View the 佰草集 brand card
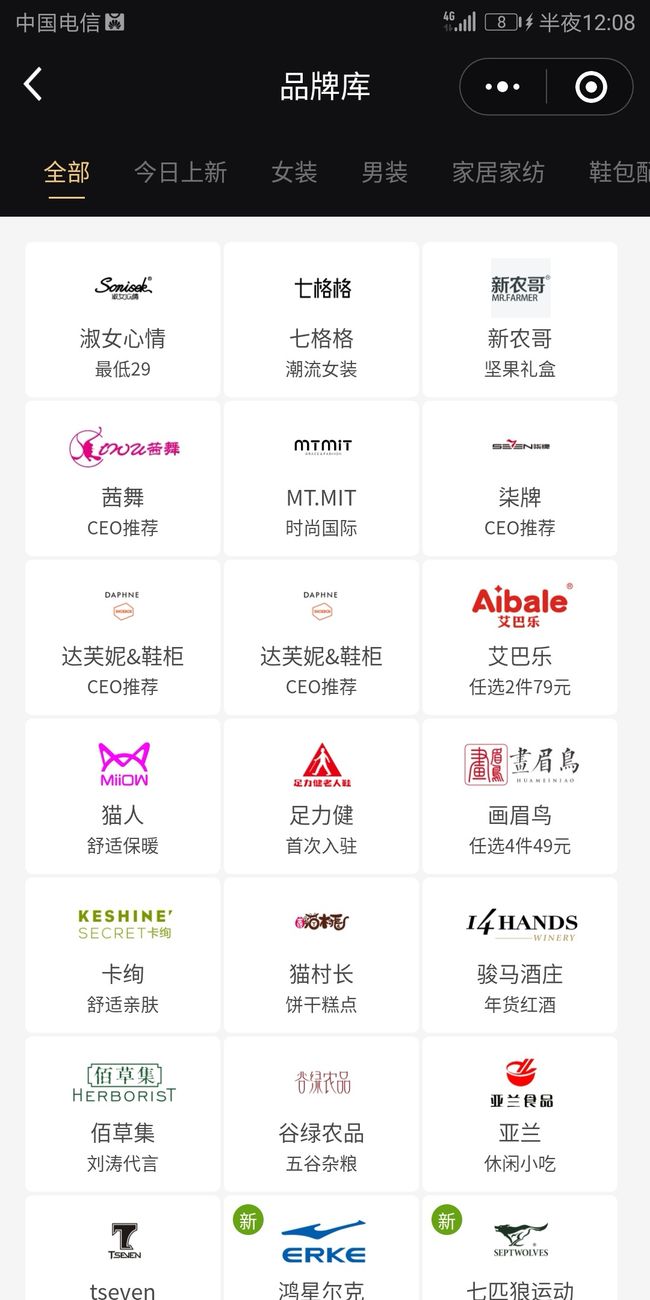 coord(123,1114)
